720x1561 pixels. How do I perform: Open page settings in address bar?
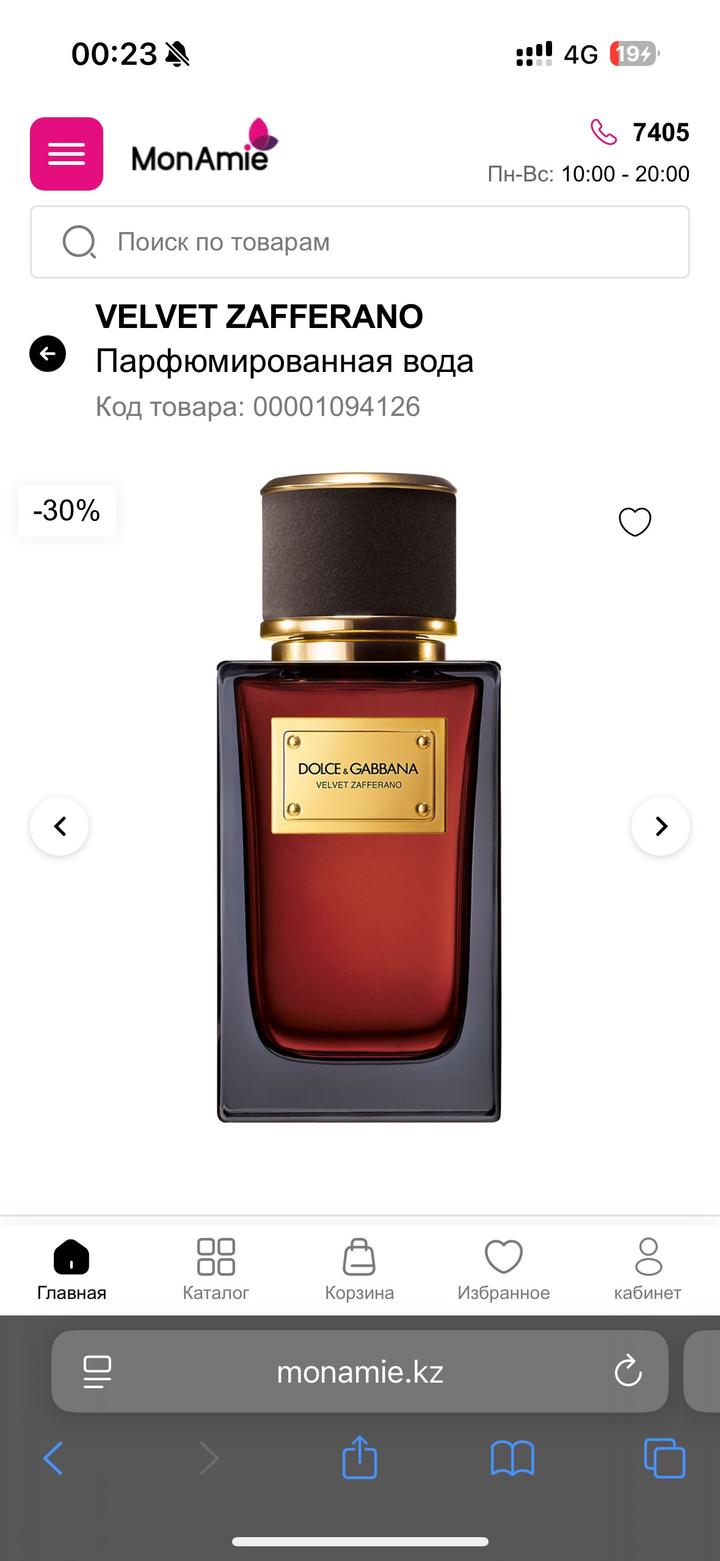point(97,1371)
